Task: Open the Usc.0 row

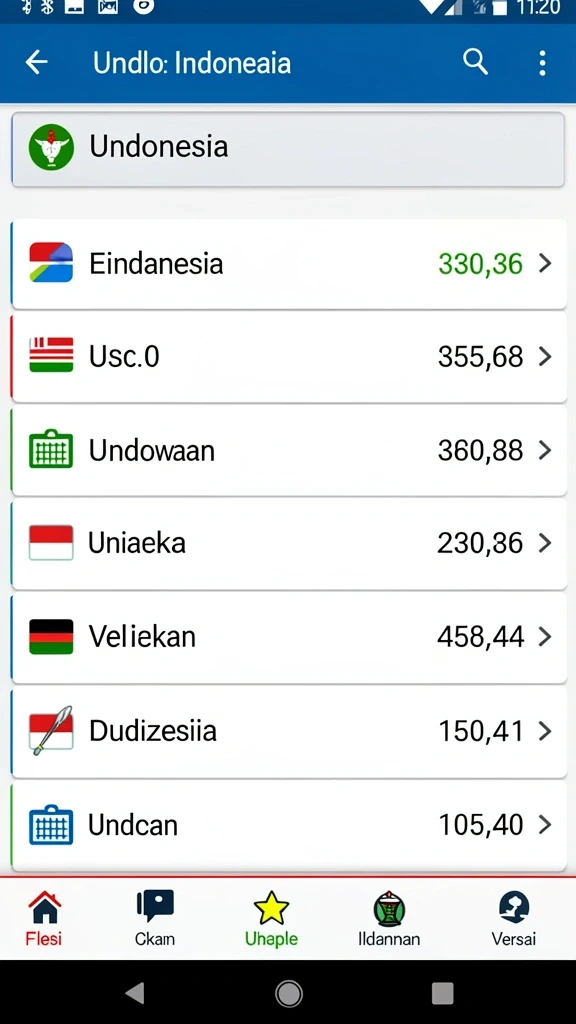Action: click(288, 357)
